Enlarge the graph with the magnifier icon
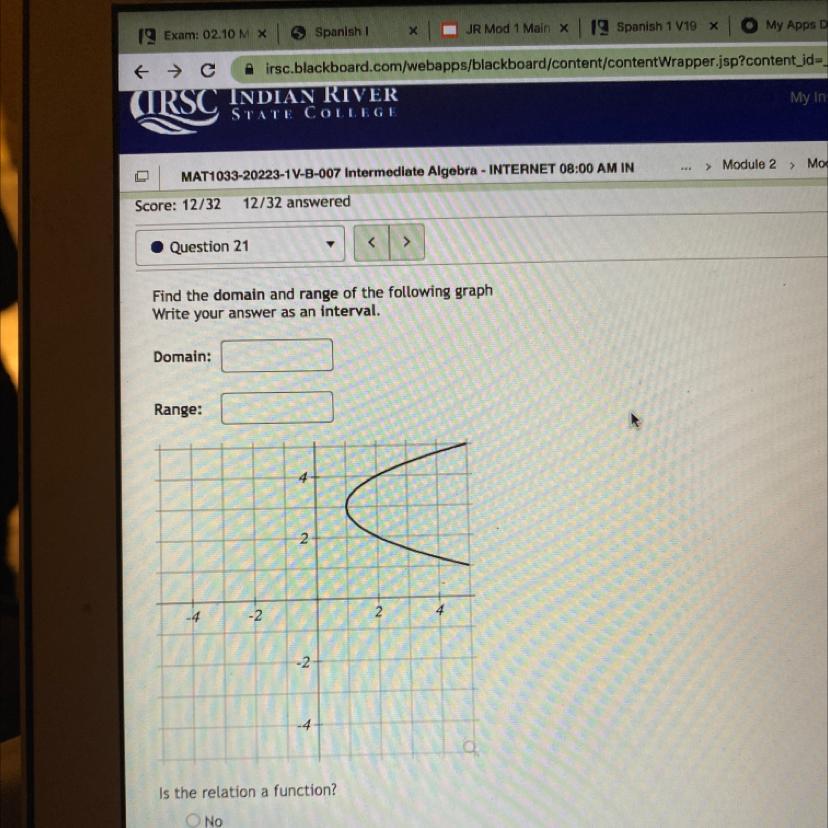828x828 pixels. point(470,747)
